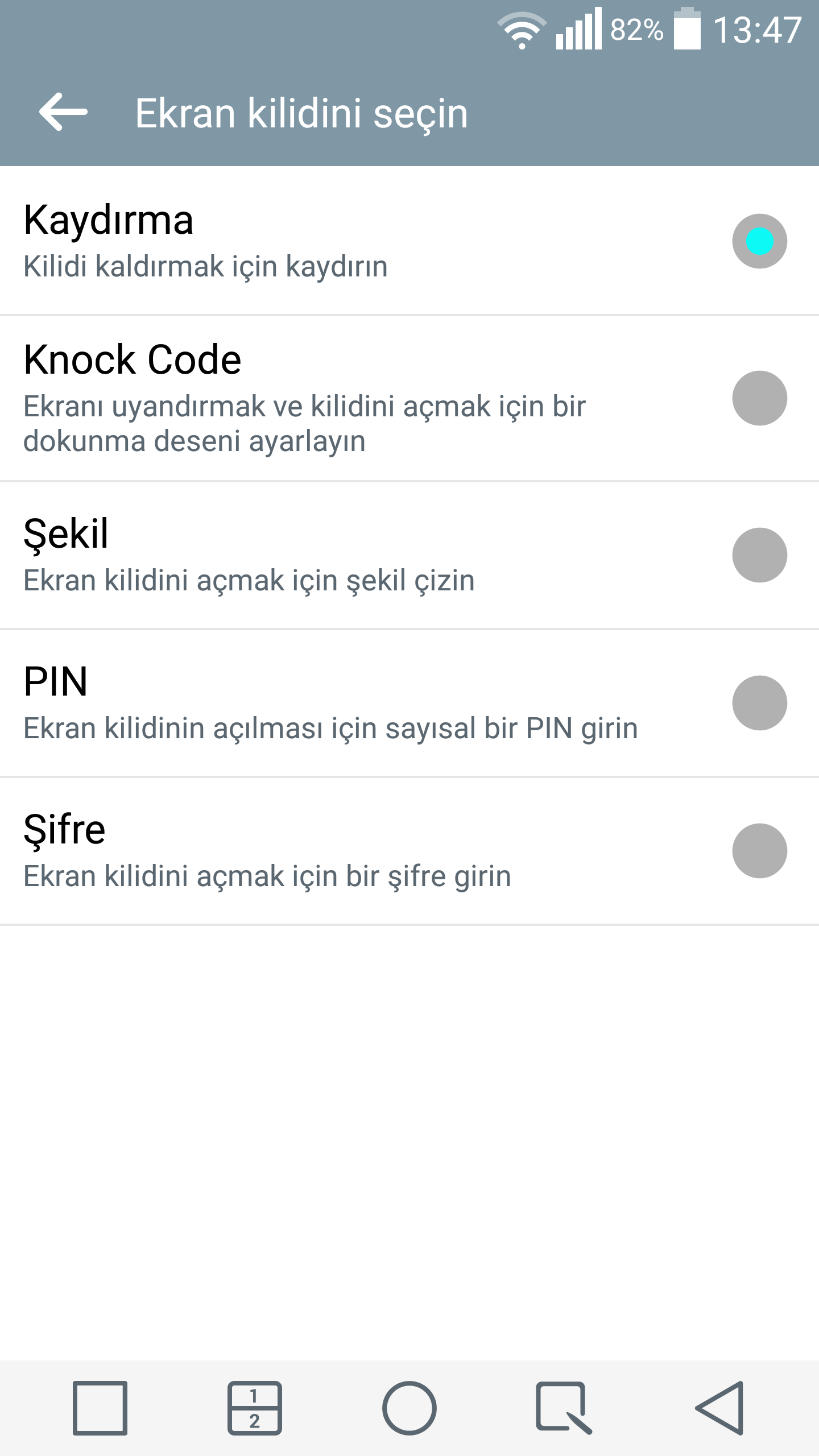Select the Şekil pattern lock
Viewport: 819px width, 1456px height.
(409, 555)
